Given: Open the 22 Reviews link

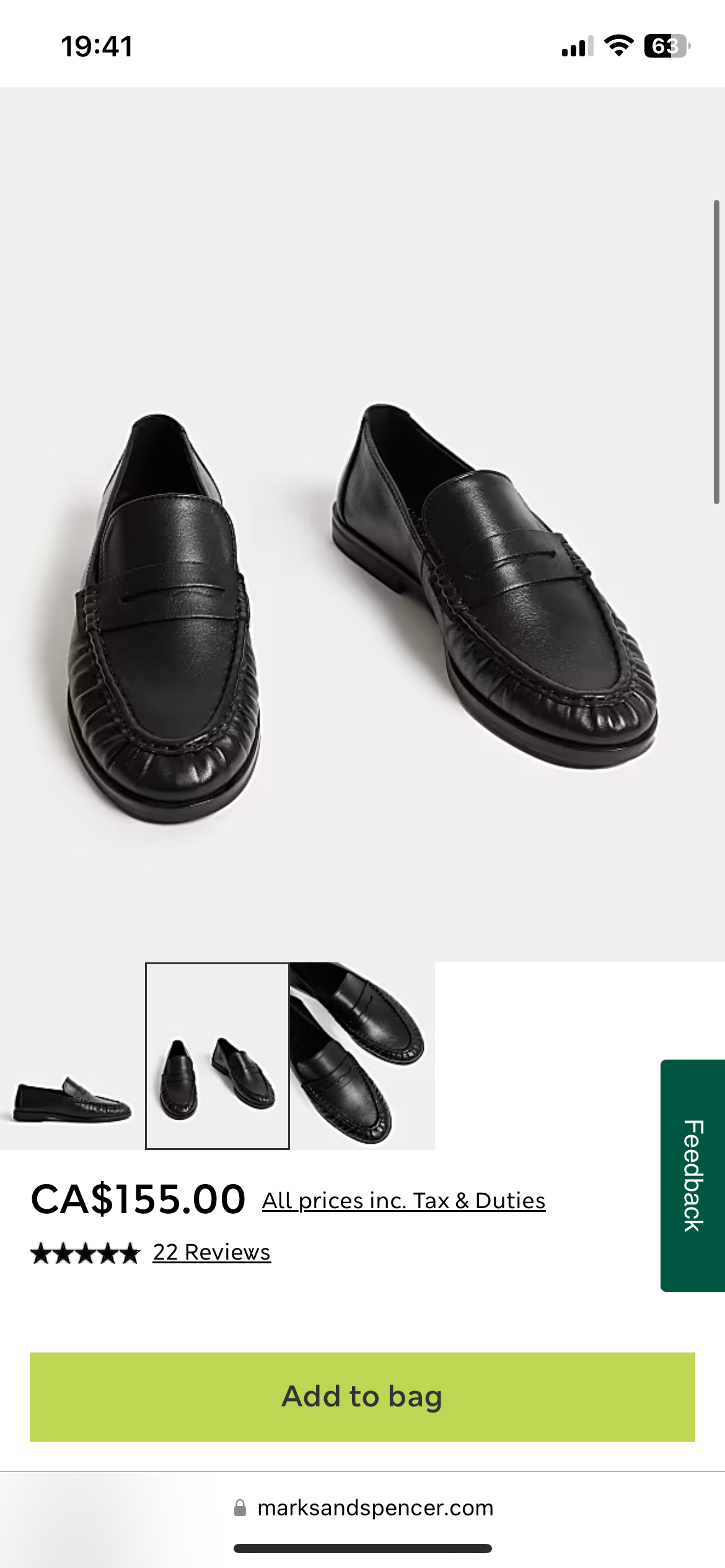Looking at the screenshot, I should coord(211,1252).
